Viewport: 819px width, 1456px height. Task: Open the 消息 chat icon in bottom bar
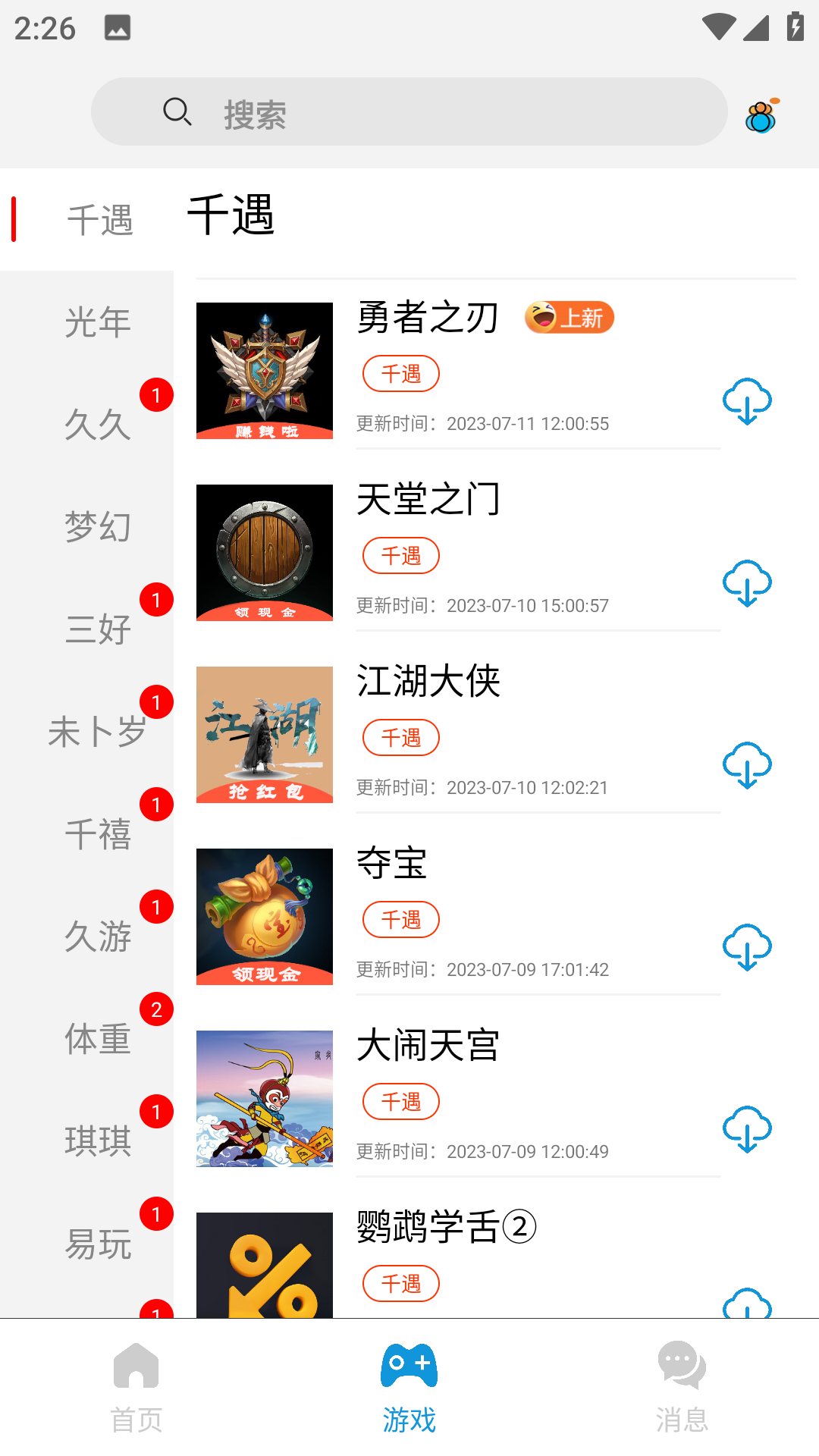pos(681,1382)
